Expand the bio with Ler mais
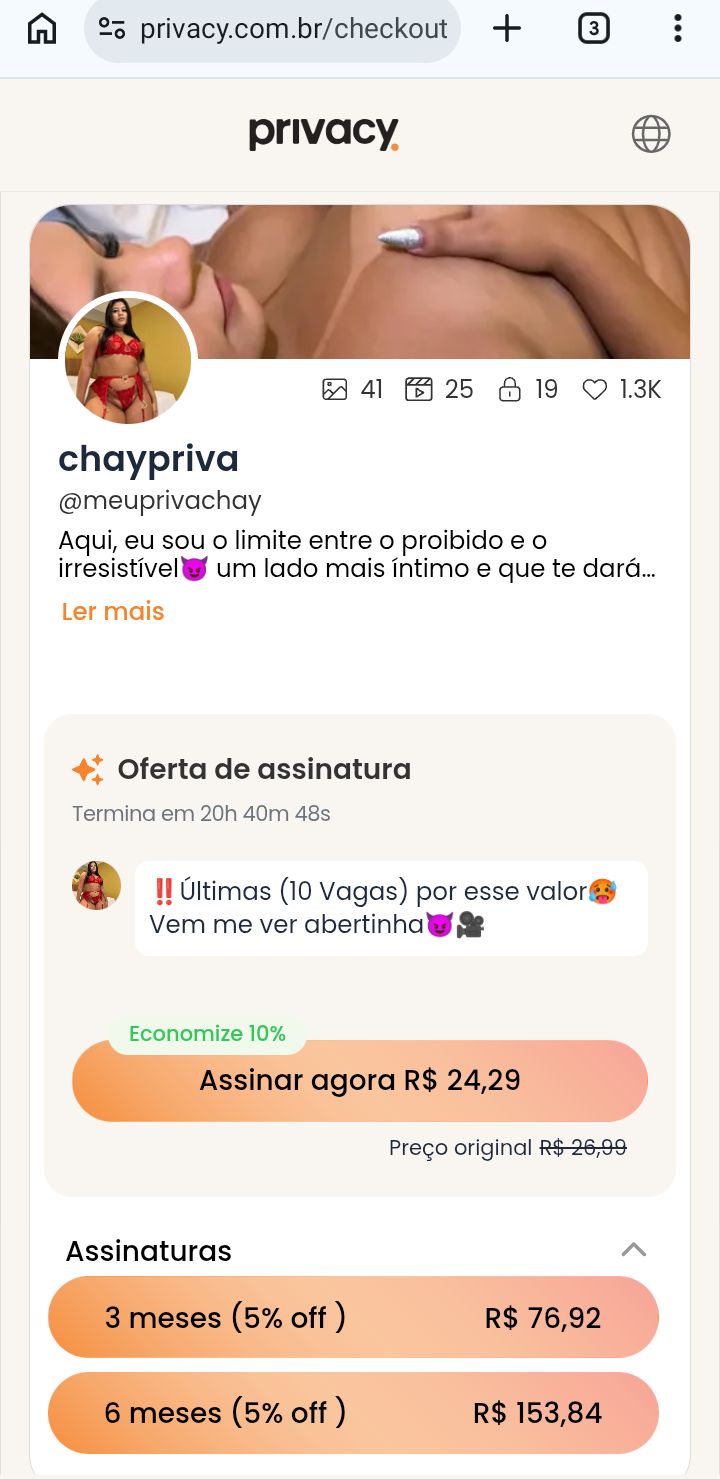Viewport: 720px width, 1479px height. pyautogui.click(x=113, y=611)
